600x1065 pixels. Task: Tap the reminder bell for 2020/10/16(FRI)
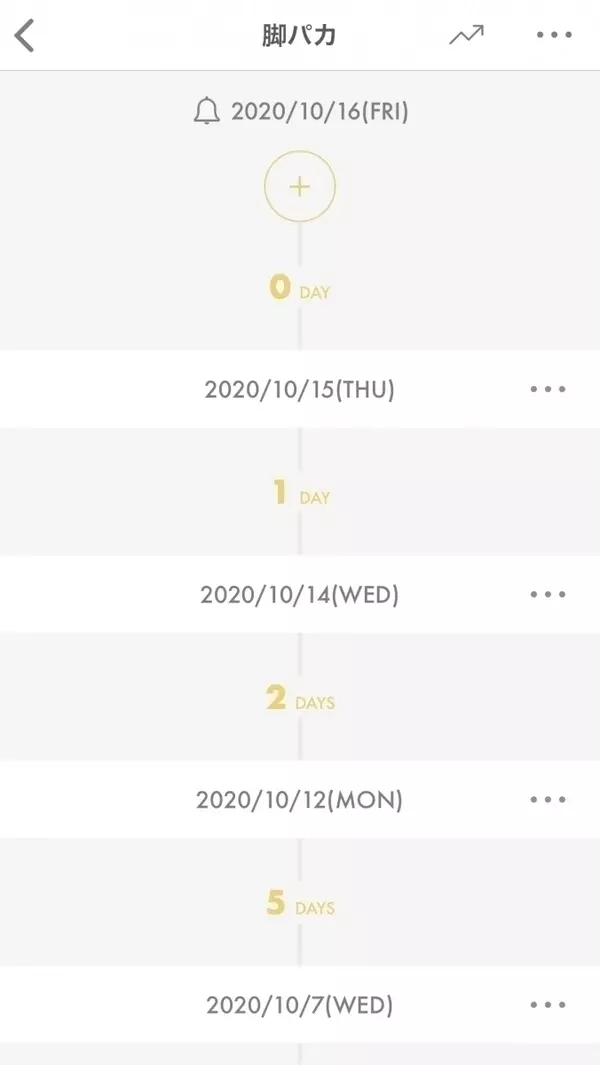pyautogui.click(x=206, y=112)
